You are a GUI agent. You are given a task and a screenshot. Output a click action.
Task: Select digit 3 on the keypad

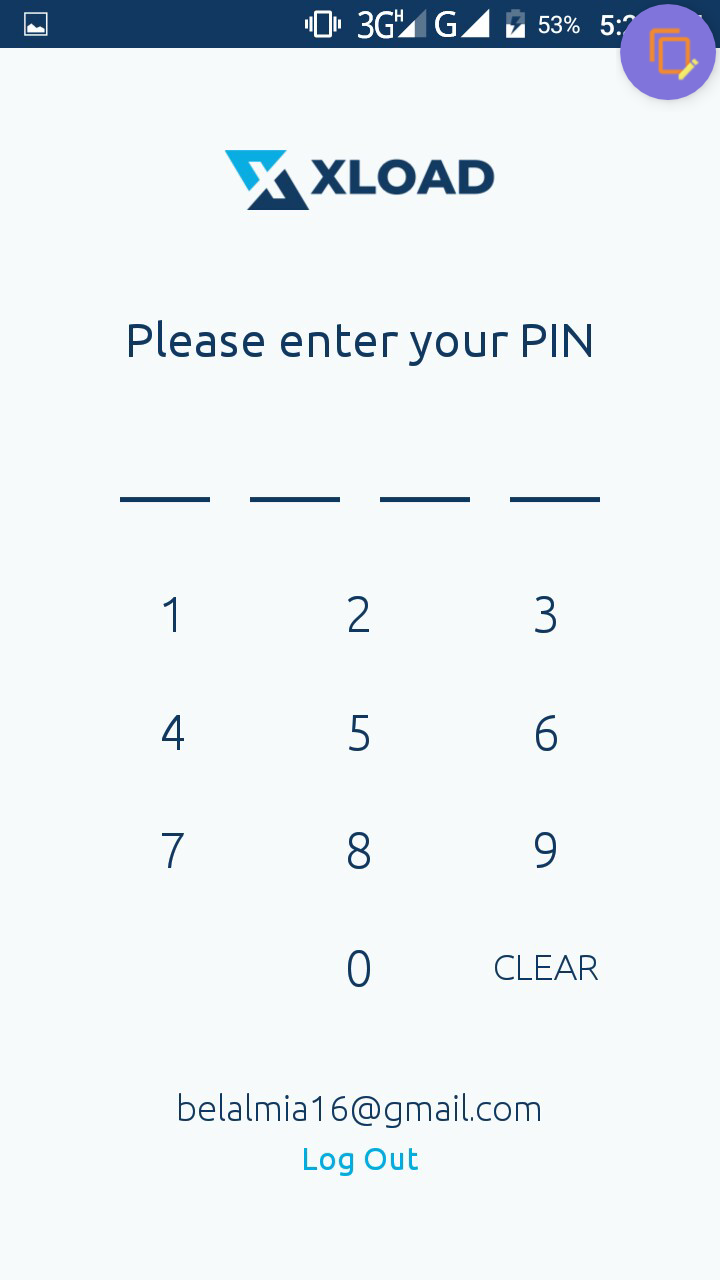pyautogui.click(x=545, y=615)
